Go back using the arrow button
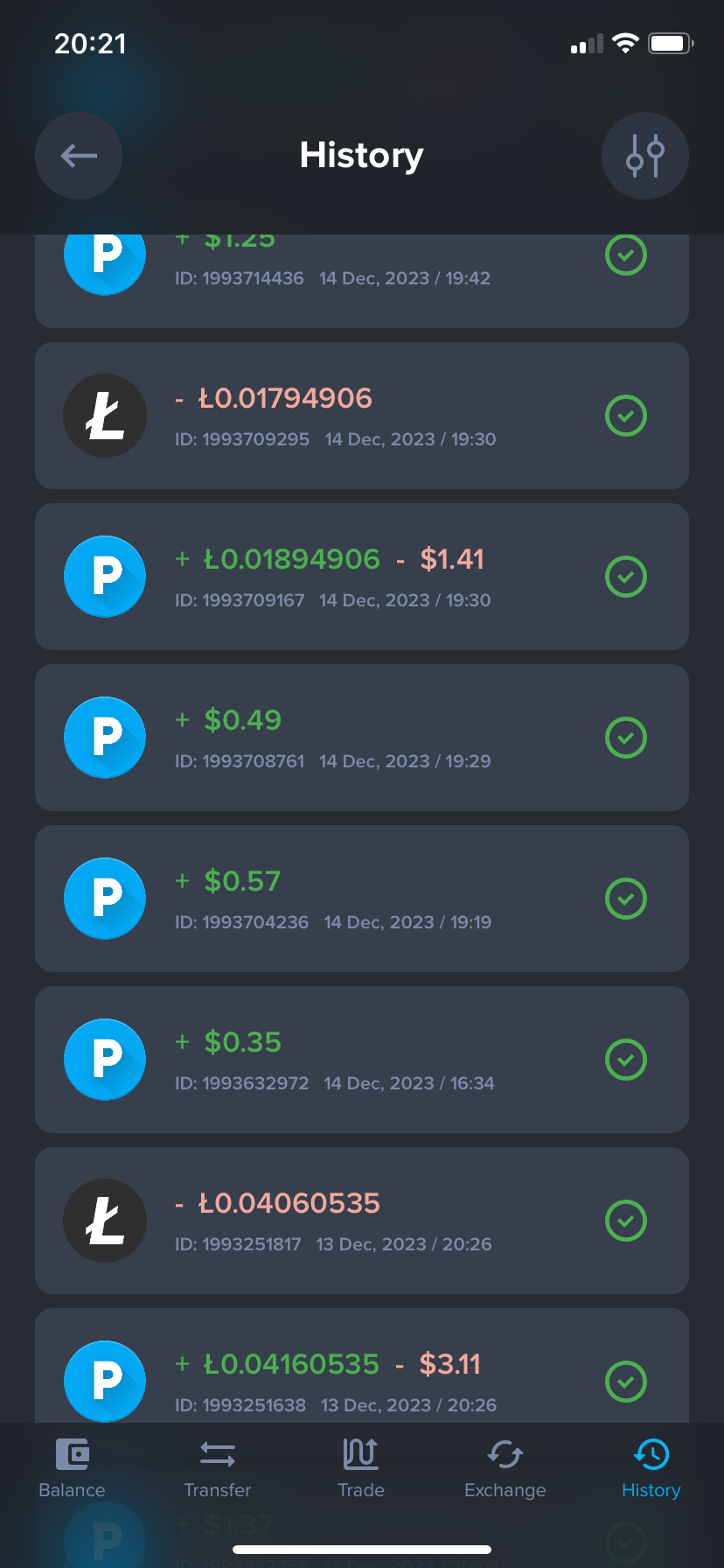Viewport: 724px width, 1568px height. 79,156
